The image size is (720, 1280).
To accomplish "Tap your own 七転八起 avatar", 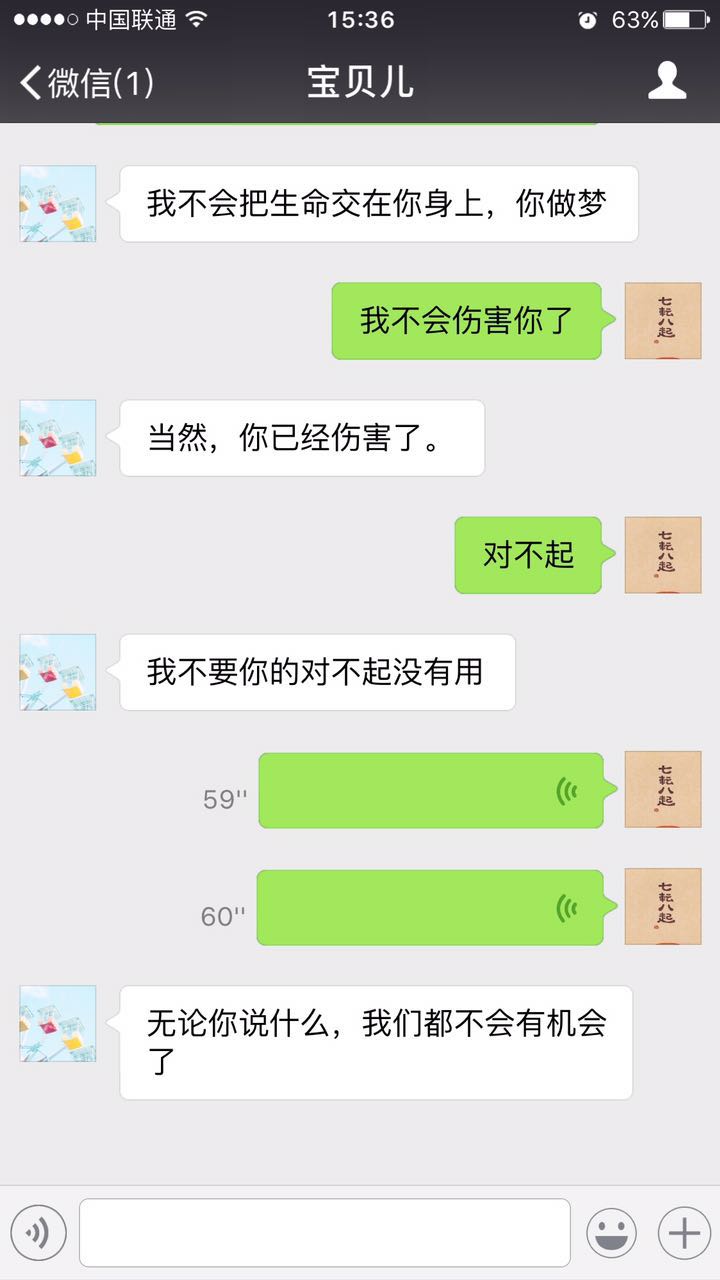I will point(663,320).
